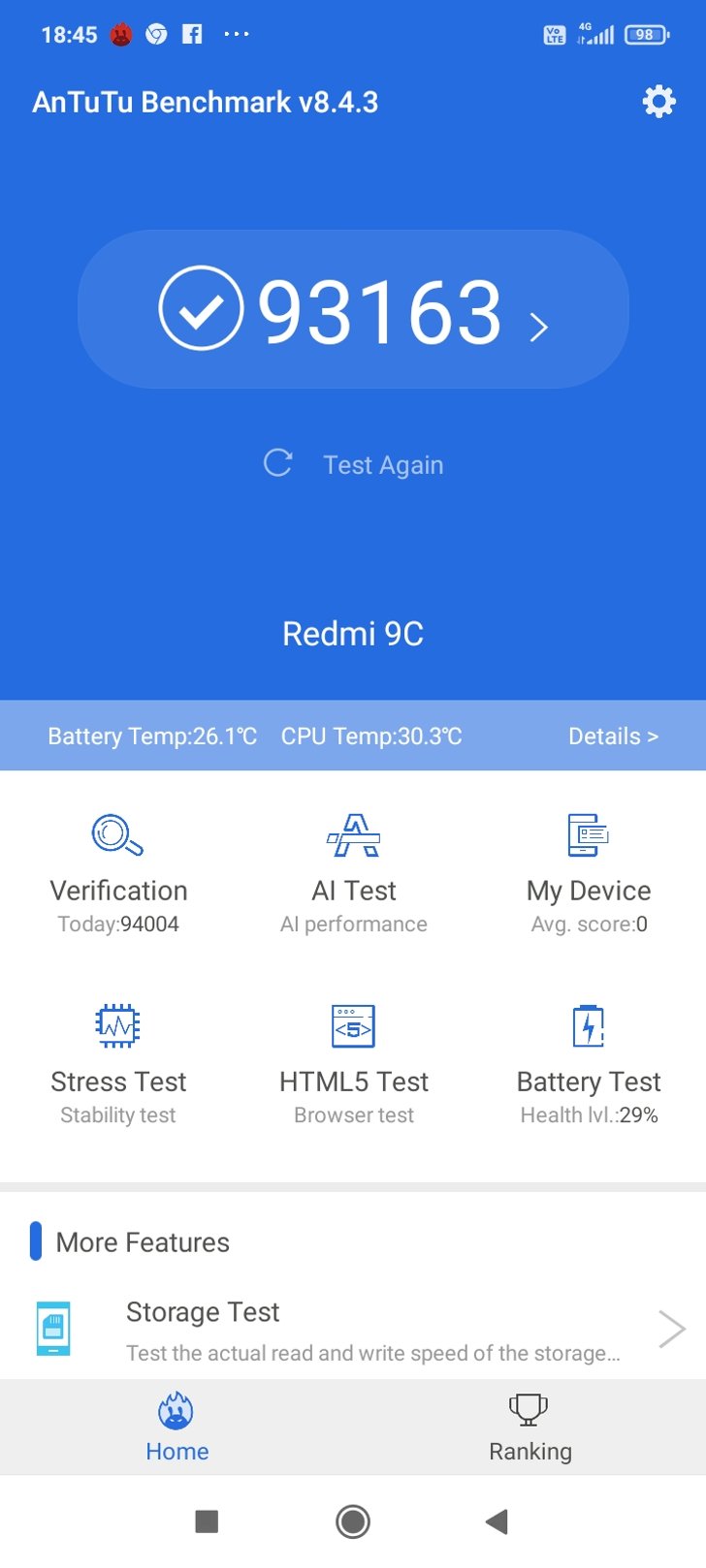Select the Home tab
This screenshot has height=1568, width=706.
[x=176, y=1427]
